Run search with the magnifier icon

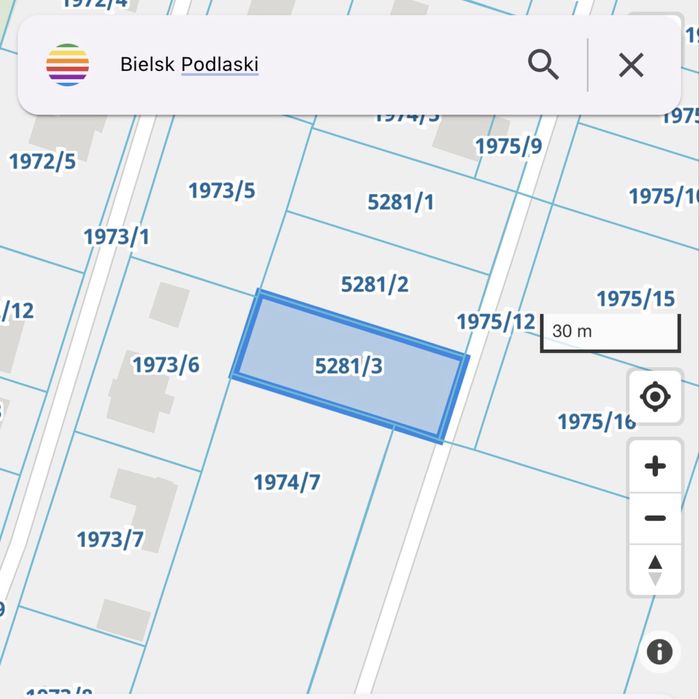click(x=543, y=65)
